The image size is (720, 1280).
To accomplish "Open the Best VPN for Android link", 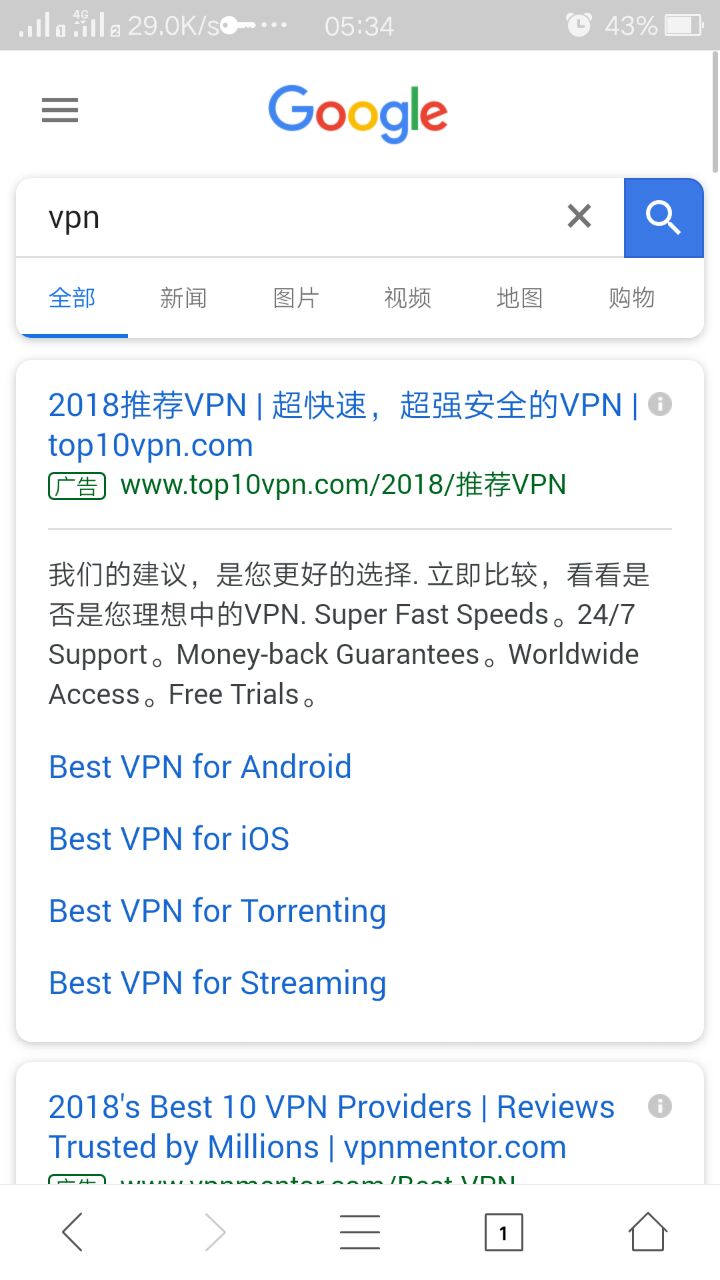I will point(200,767).
